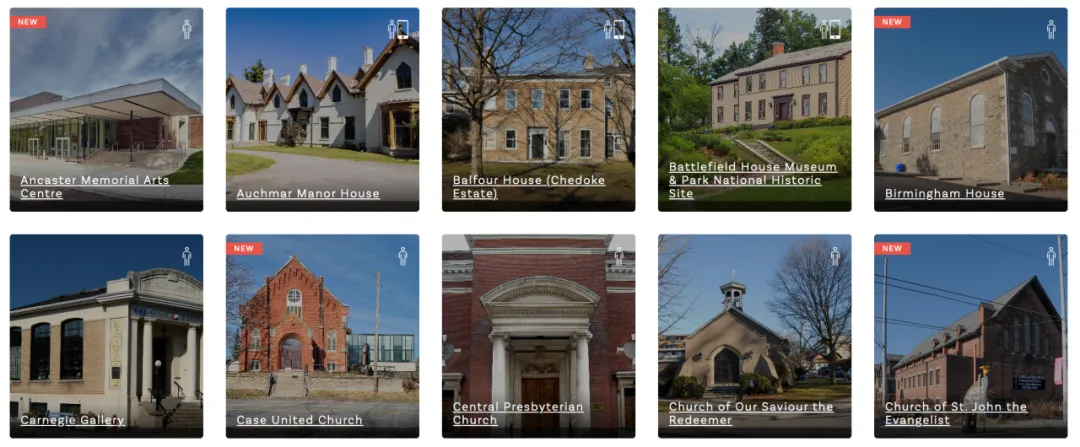View Balfour House (Chedoke Estate)
Viewport: 1080px width, 447px height.
[538, 110]
